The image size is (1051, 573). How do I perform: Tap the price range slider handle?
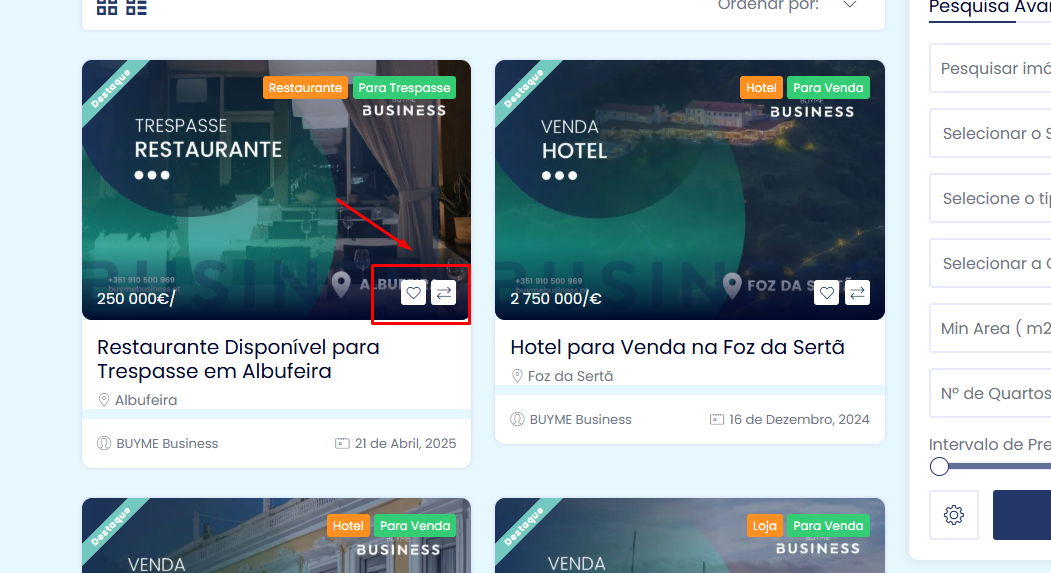click(x=939, y=466)
